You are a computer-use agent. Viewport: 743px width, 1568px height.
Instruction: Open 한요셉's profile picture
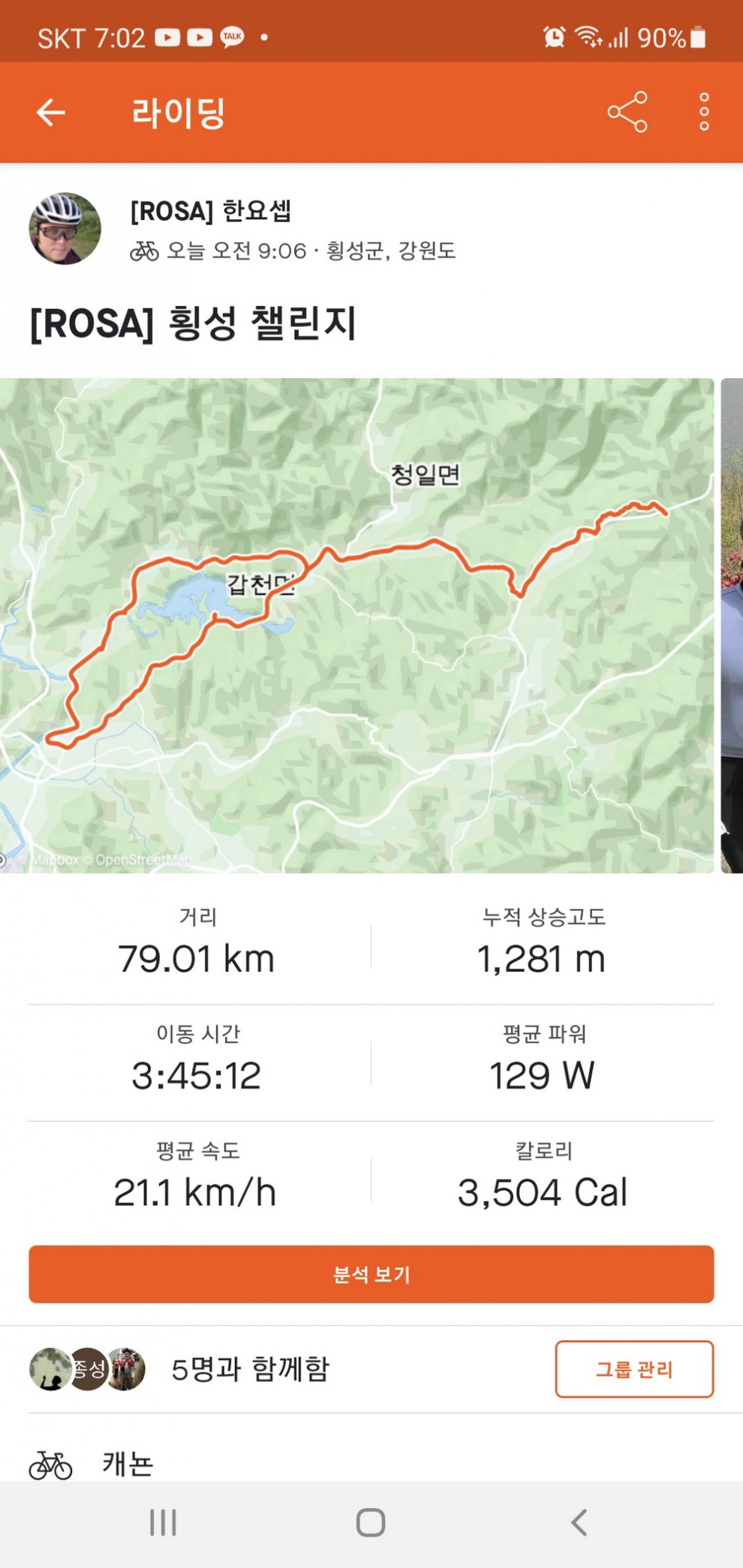[65, 229]
